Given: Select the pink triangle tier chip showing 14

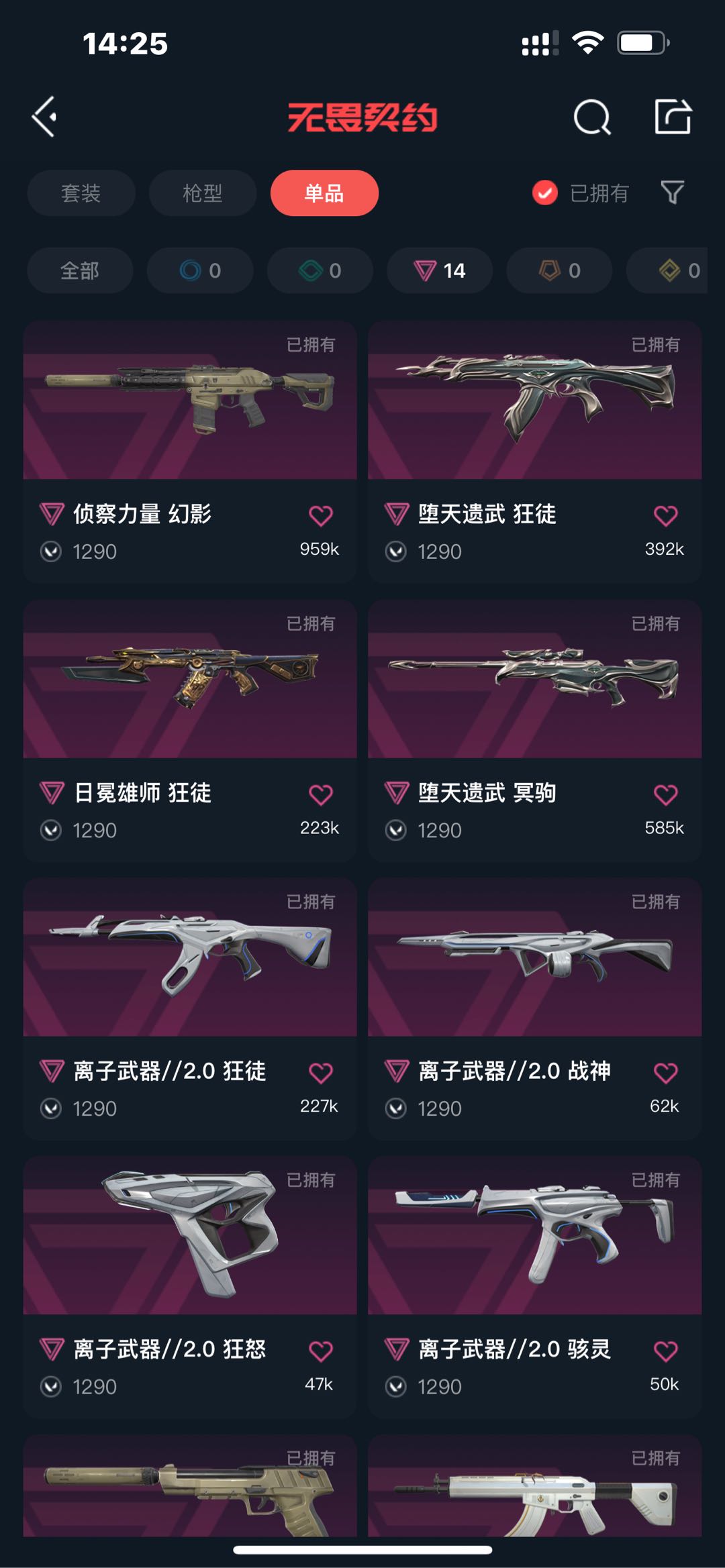Looking at the screenshot, I should [439, 270].
